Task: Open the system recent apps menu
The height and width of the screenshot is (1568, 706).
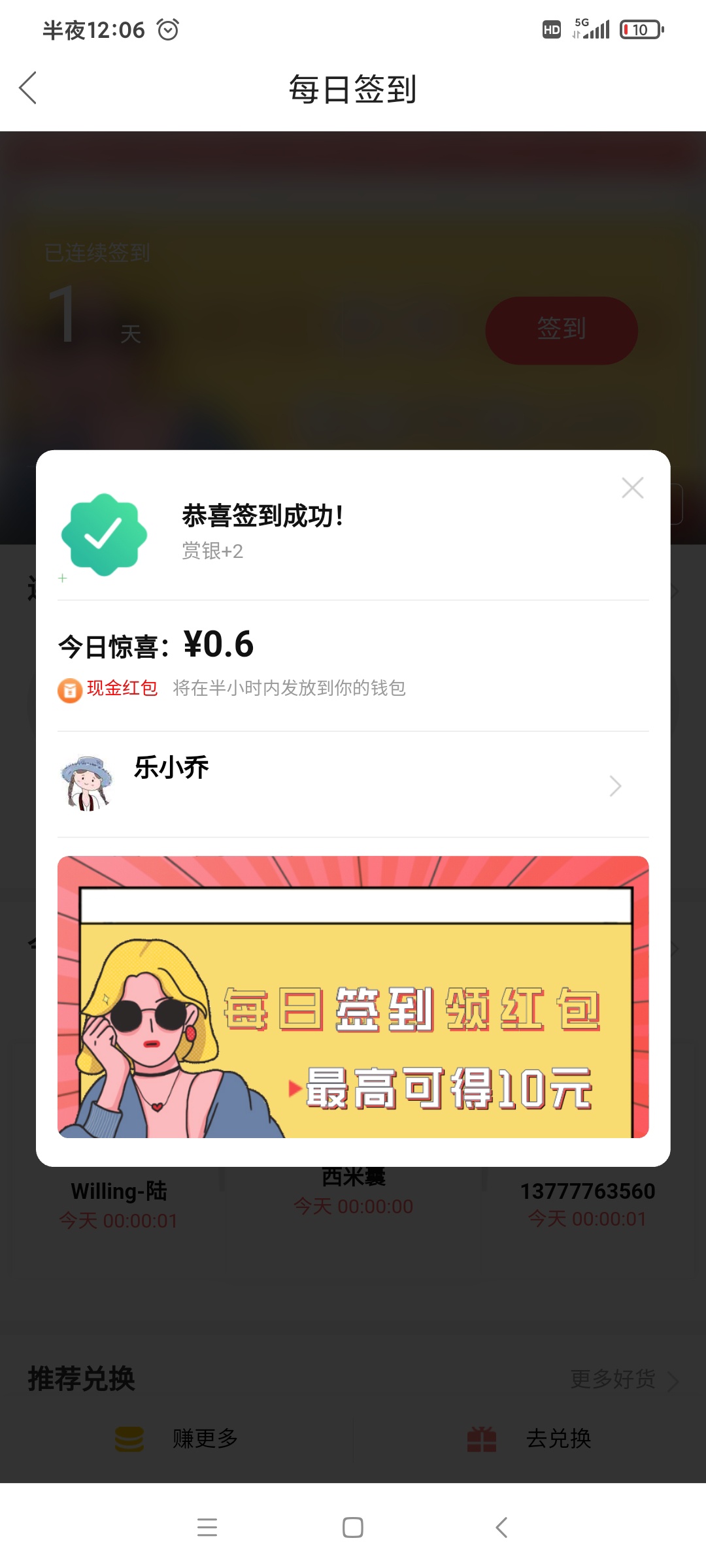Action: point(207,1527)
